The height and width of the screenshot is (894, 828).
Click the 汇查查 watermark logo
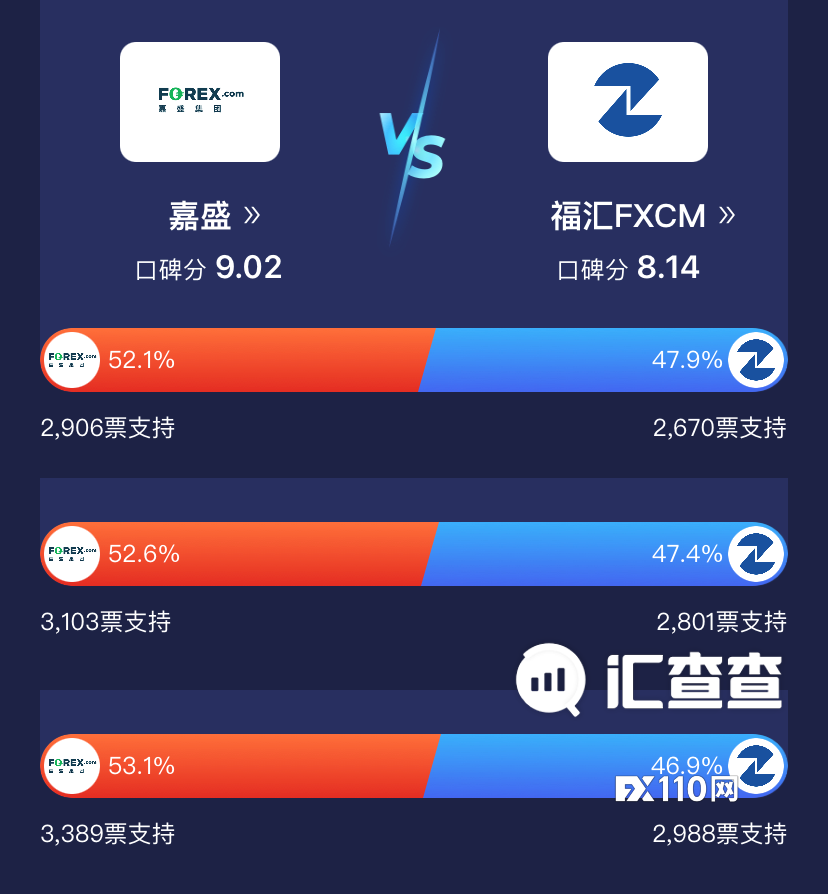pos(648,681)
